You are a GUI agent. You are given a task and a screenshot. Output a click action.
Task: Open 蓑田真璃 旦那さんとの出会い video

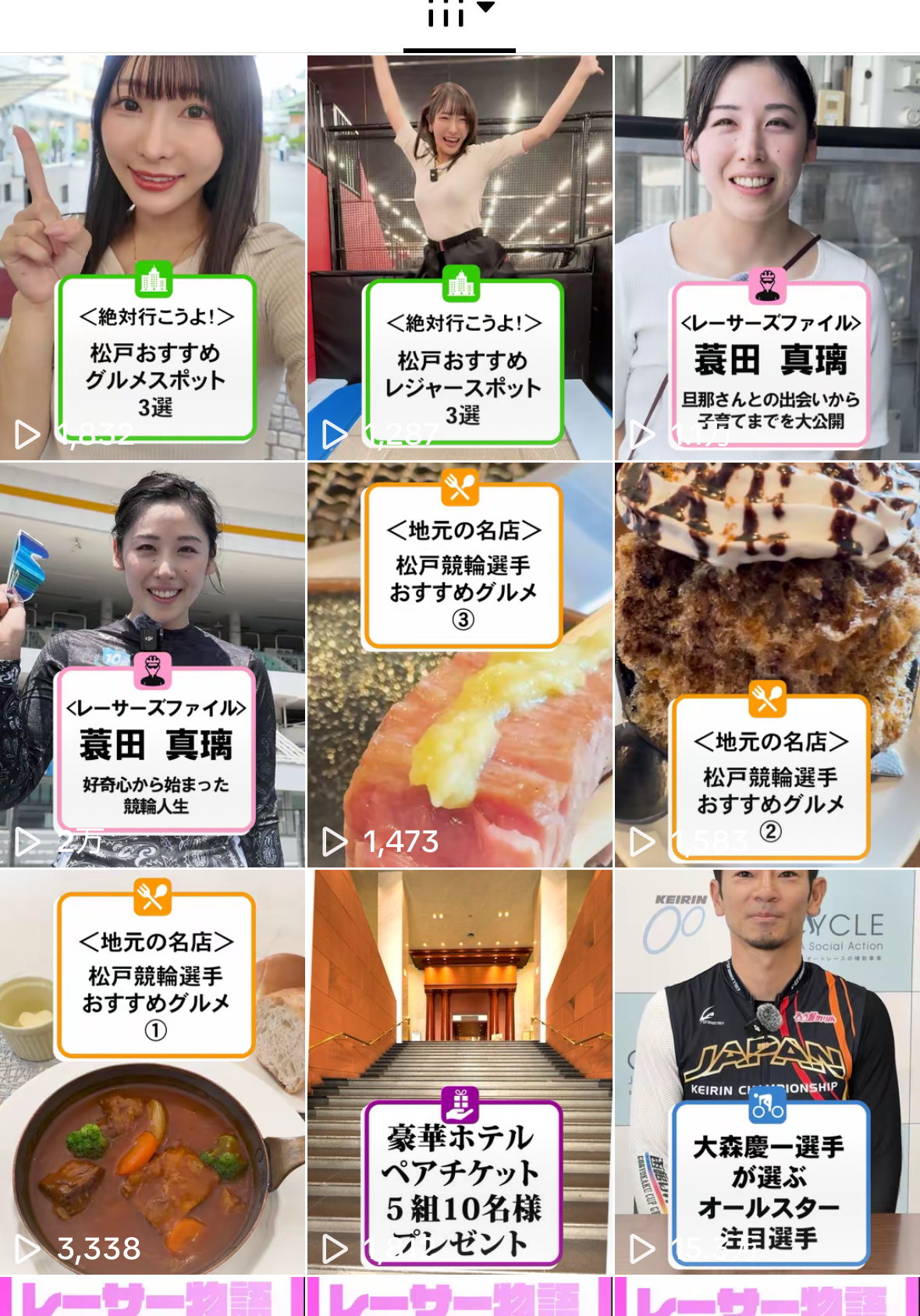(x=767, y=257)
